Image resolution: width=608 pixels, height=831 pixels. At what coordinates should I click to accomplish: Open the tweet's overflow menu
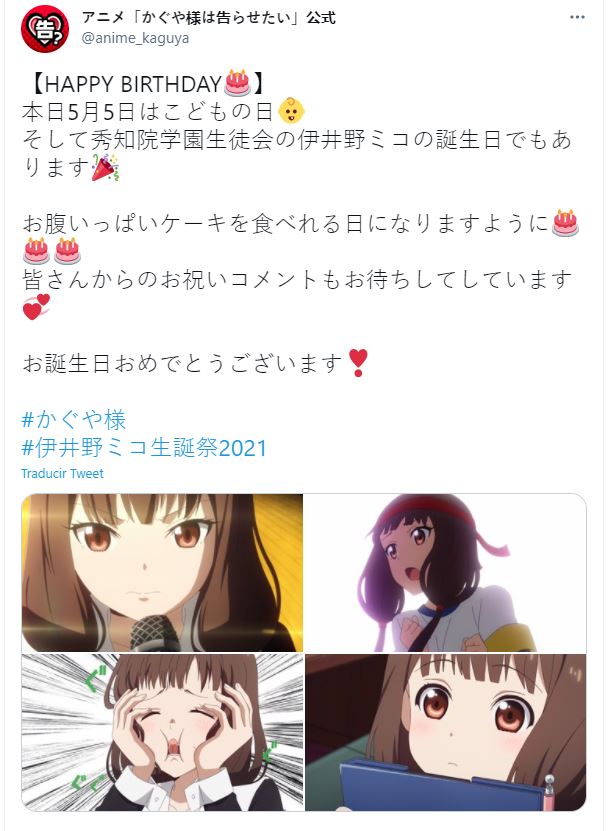coord(578,19)
